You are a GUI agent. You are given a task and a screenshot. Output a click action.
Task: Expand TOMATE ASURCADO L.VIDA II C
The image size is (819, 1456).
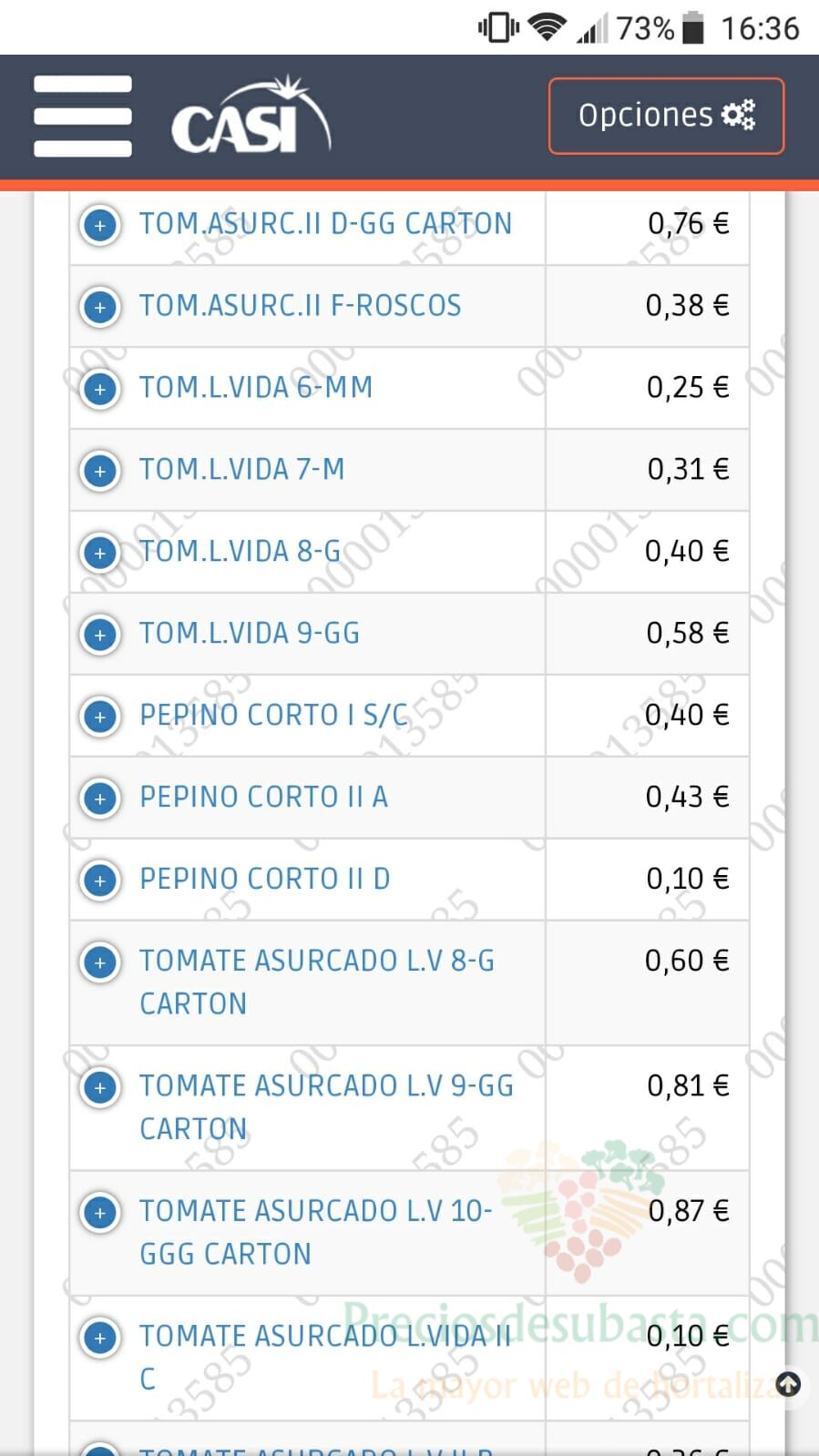click(100, 1338)
